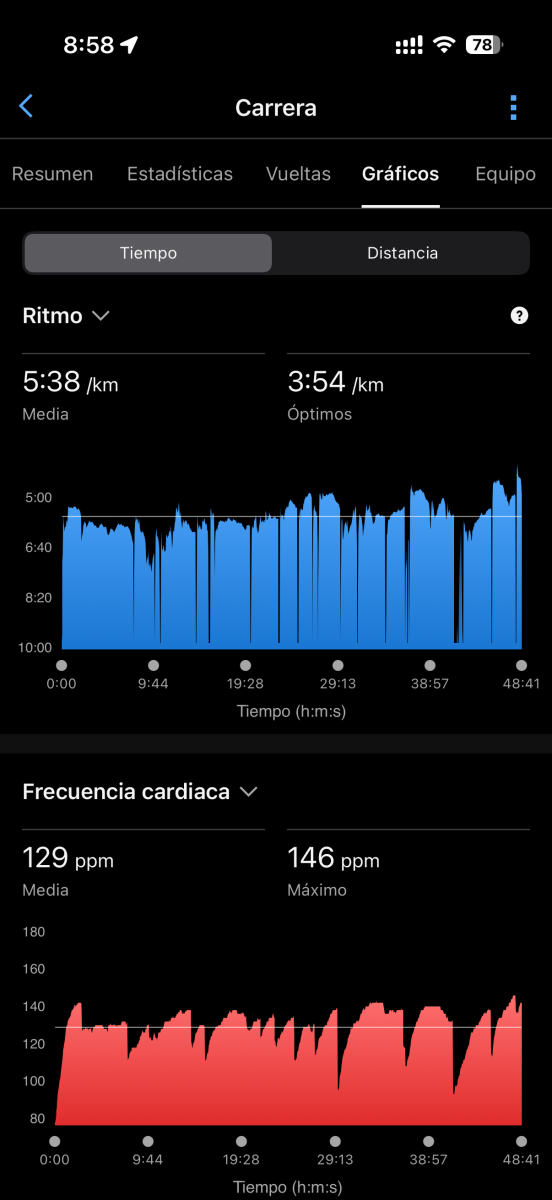Open the help question mark icon
552x1200 pixels.
(x=519, y=316)
